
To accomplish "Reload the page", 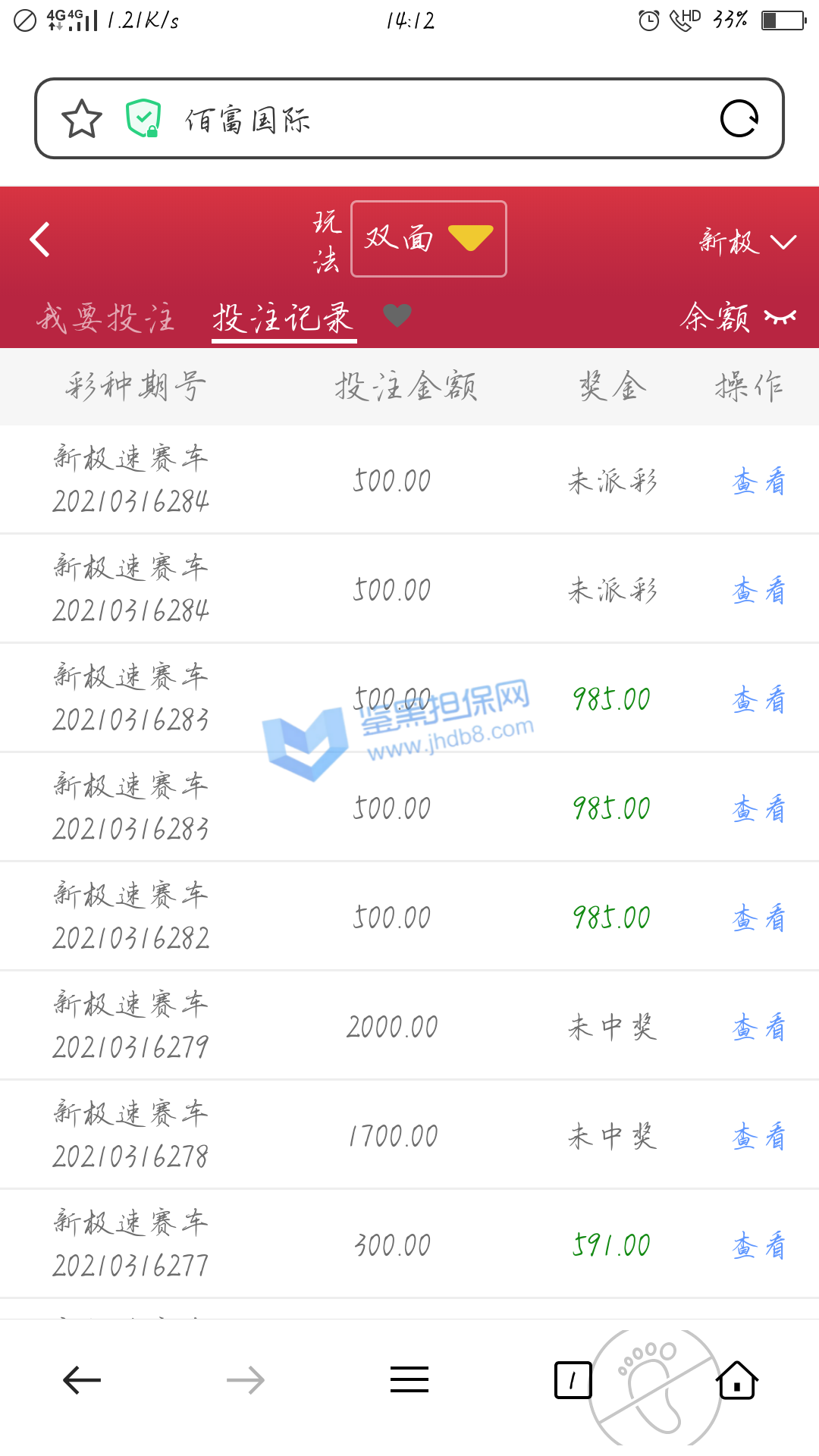I will point(739,119).
